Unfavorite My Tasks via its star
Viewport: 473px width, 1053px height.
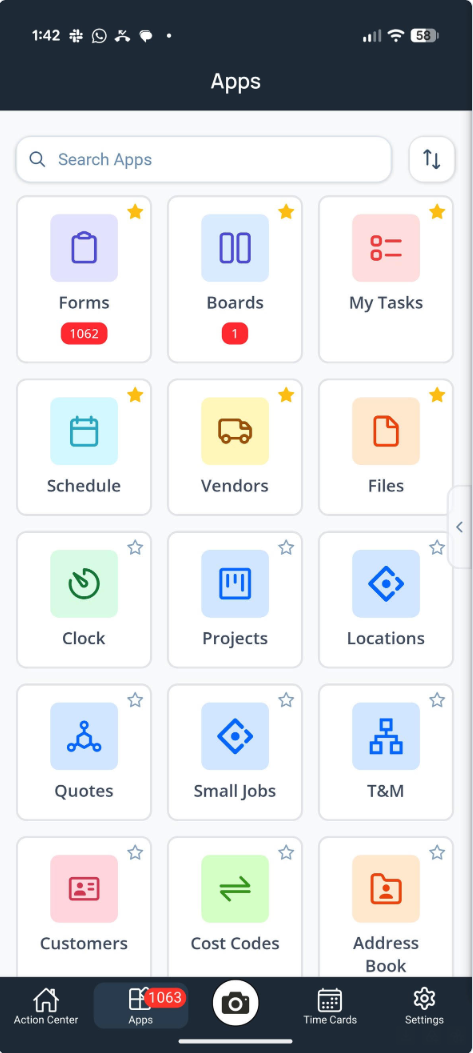pyautogui.click(x=437, y=212)
